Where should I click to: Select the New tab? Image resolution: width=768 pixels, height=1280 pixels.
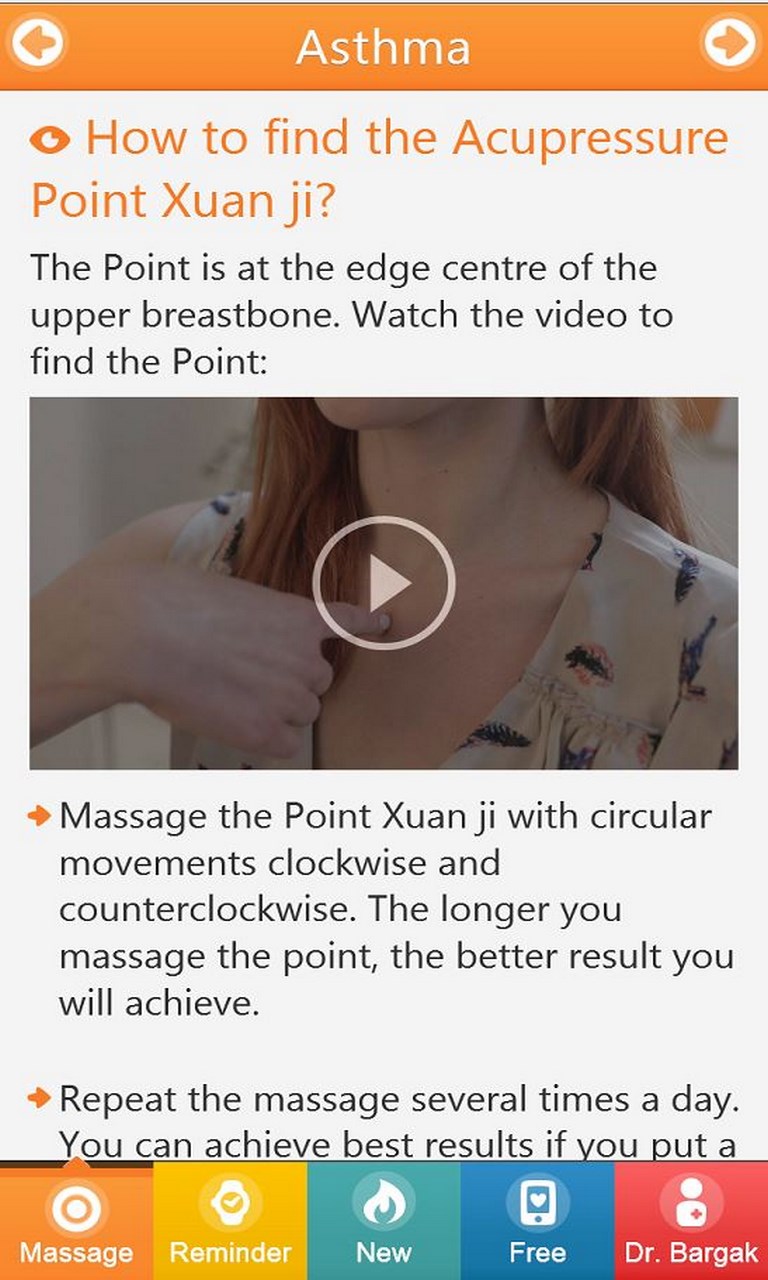[384, 1222]
